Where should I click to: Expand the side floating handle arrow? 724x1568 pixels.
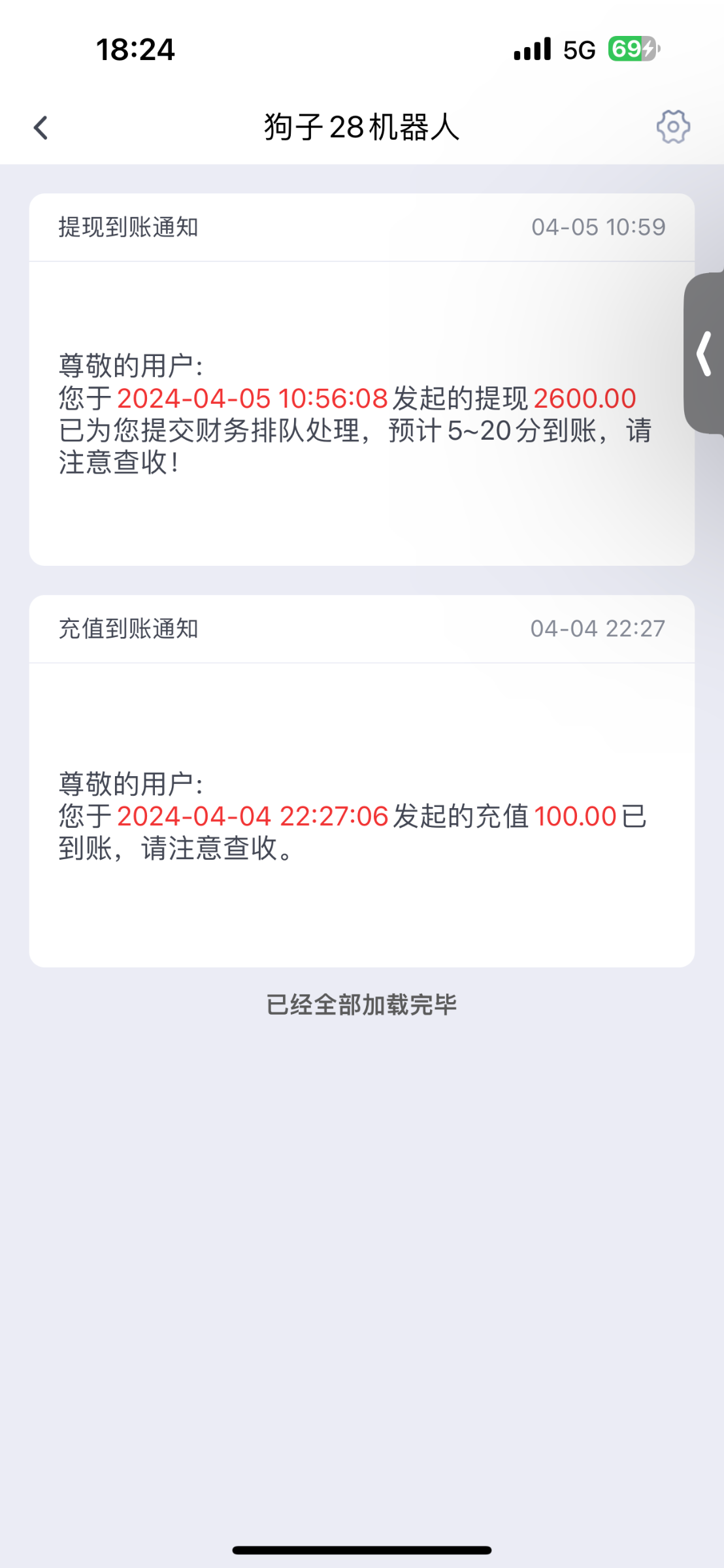tap(704, 353)
